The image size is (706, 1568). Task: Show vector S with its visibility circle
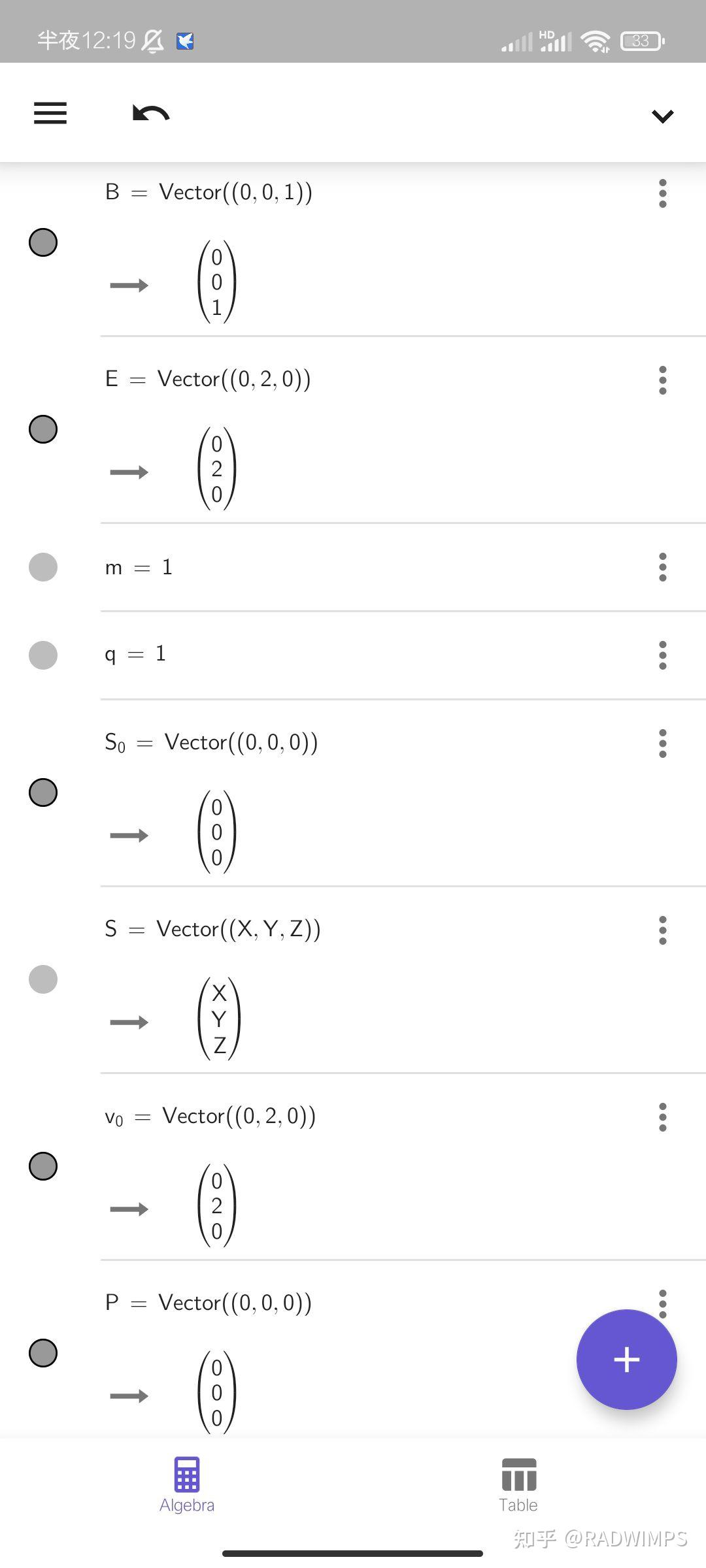click(43, 979)
